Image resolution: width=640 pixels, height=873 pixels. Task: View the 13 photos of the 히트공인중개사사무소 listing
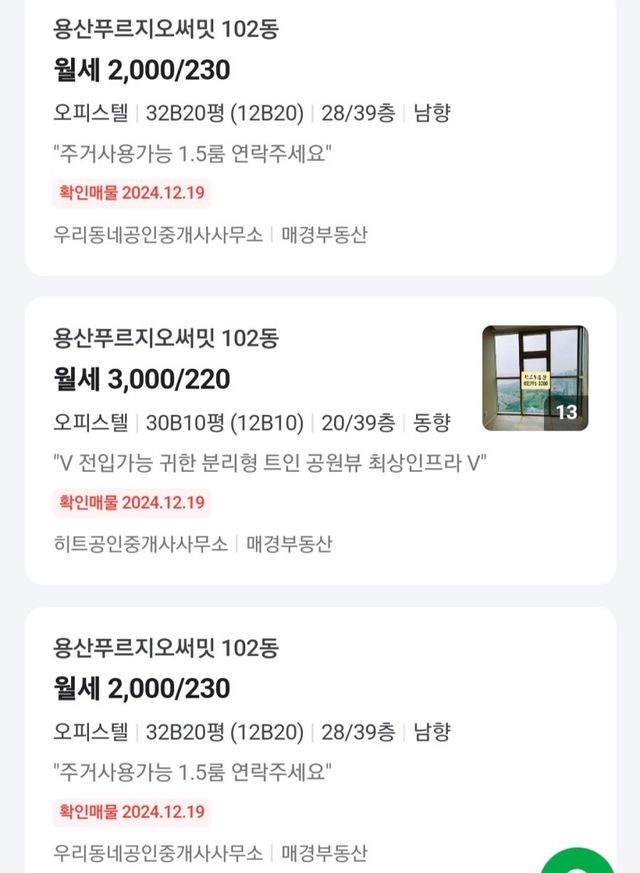tap(535, 378)
